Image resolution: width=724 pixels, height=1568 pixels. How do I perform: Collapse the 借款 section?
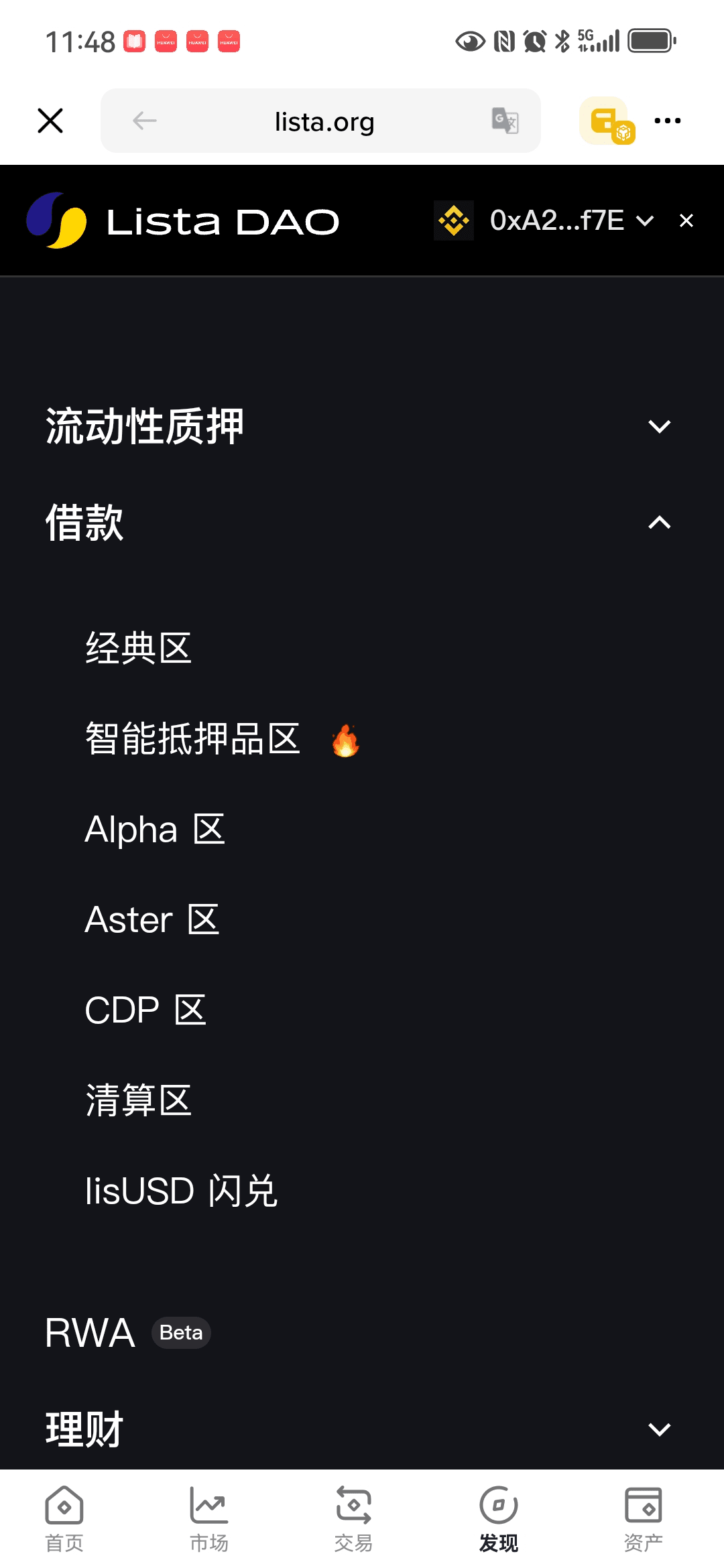click(x=659, y=523)
